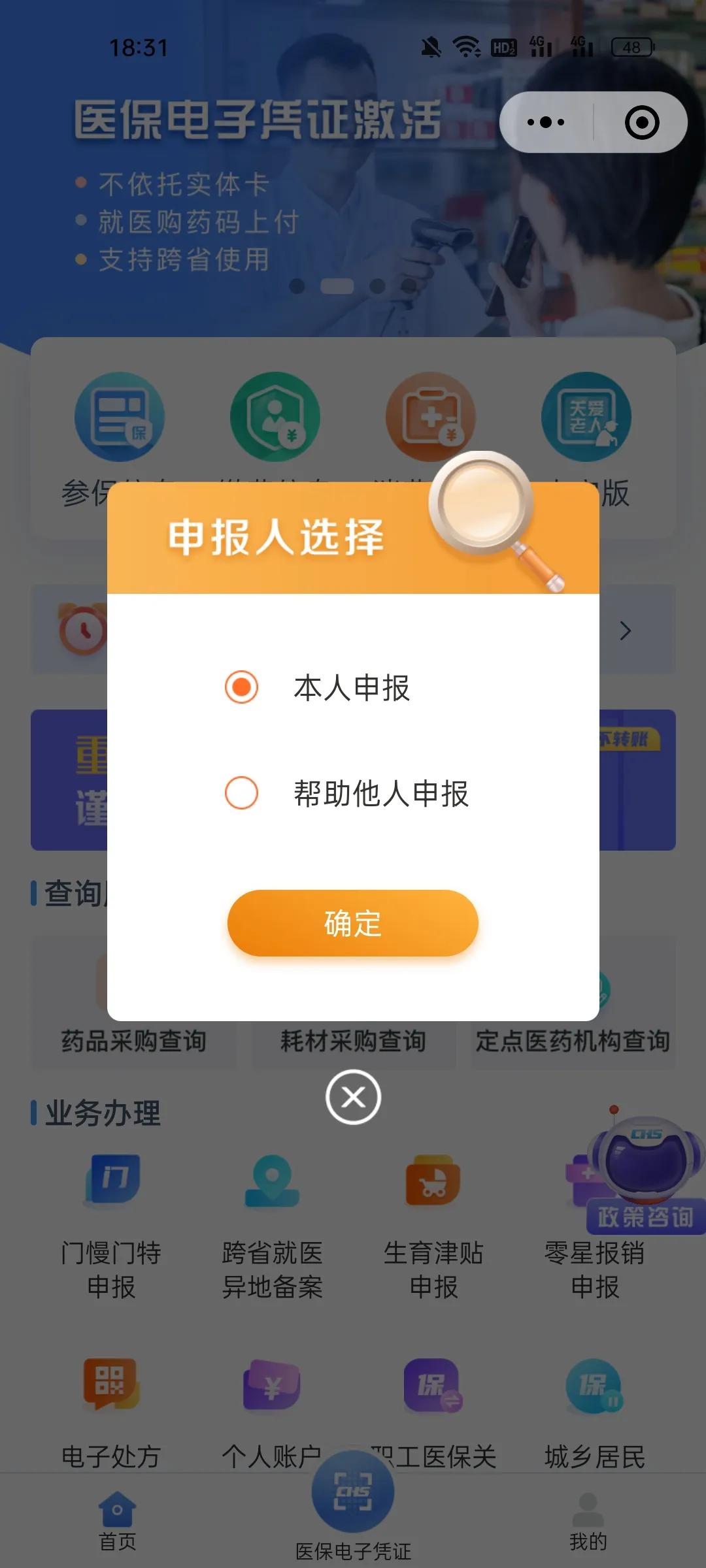Viewport: 706px width, 1568px height.
Task: Select 本人申报 radio option
Action: click(x=241, y=687)
